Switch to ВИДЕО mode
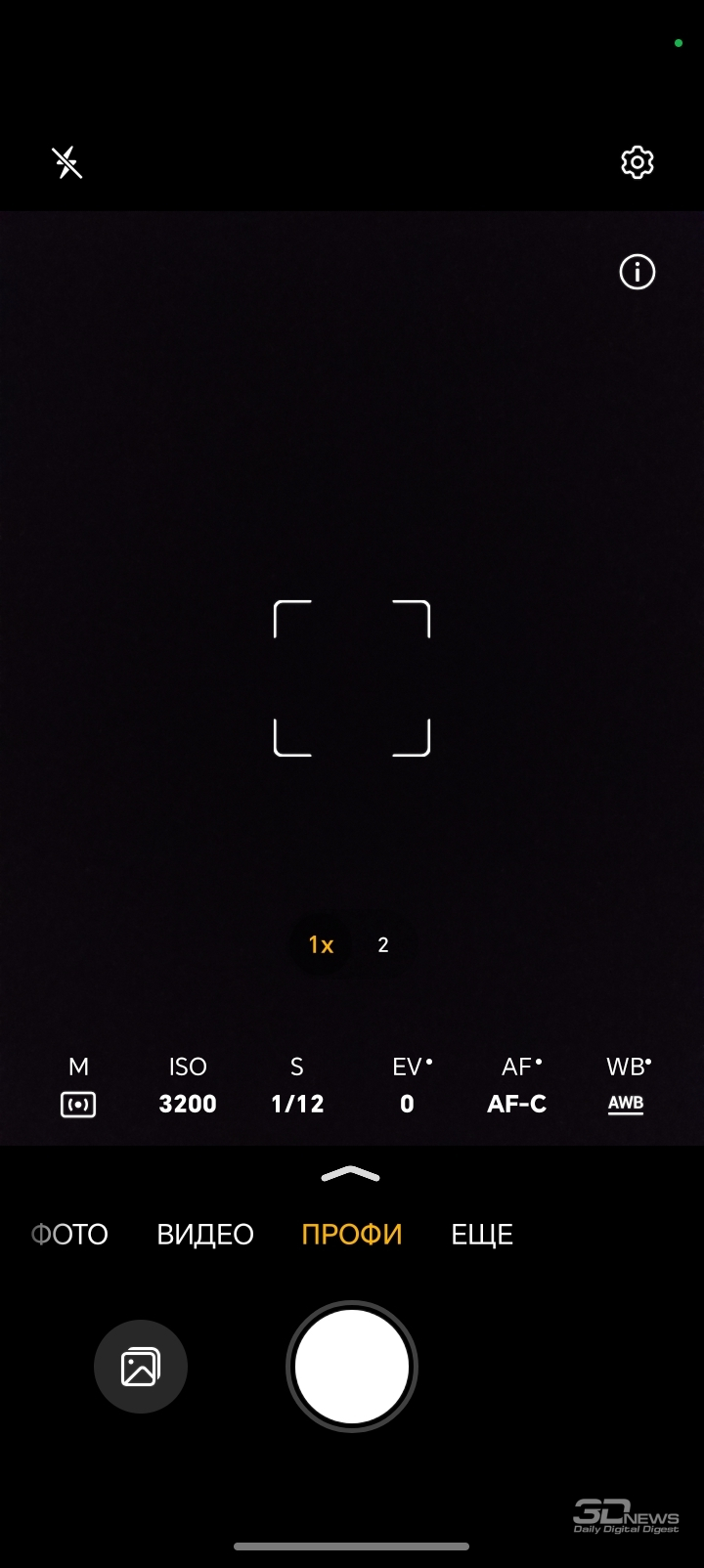 (205, 1235)
